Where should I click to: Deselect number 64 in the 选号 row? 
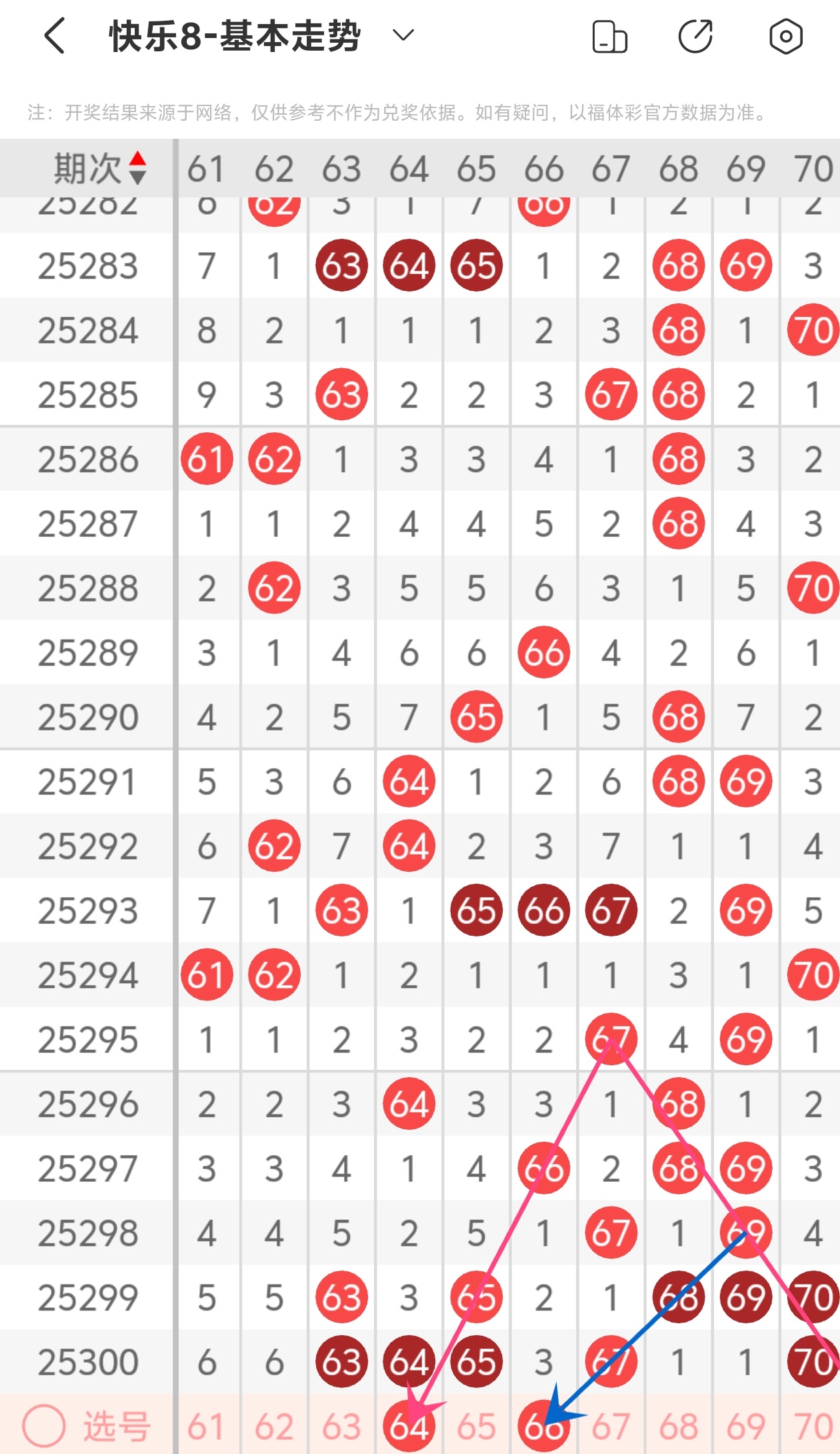409,1427
